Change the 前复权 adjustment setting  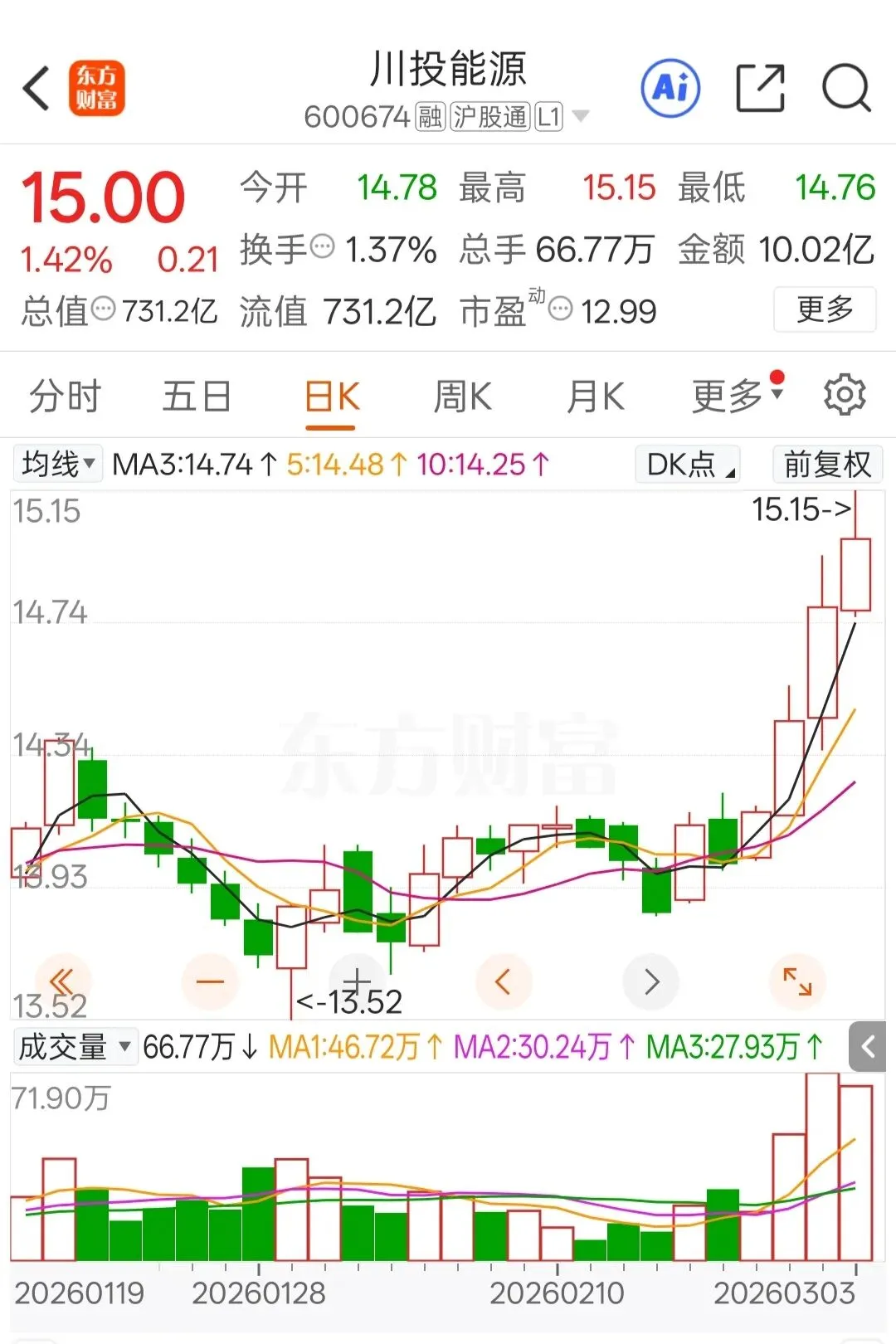(x=827, y=464)
